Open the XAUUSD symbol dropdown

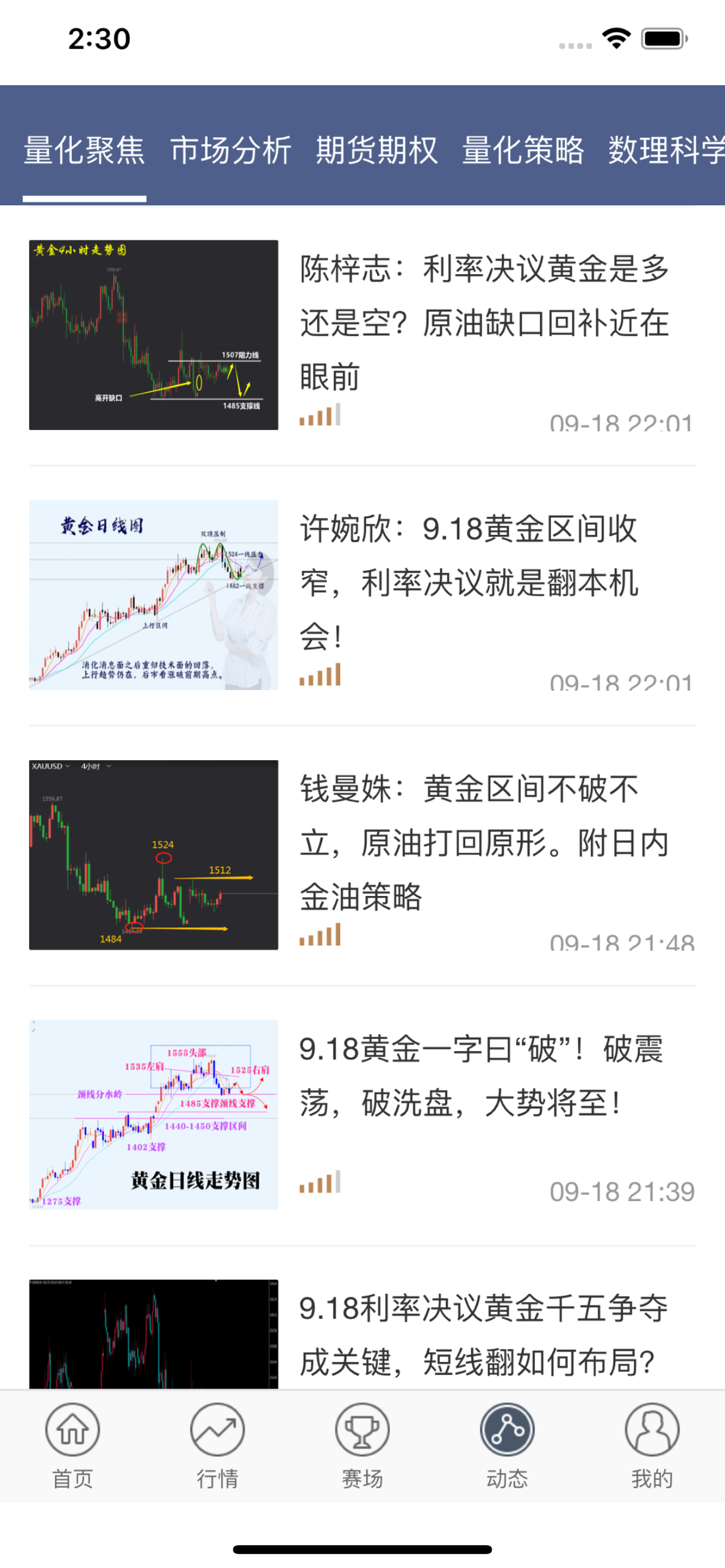(49, 767)
